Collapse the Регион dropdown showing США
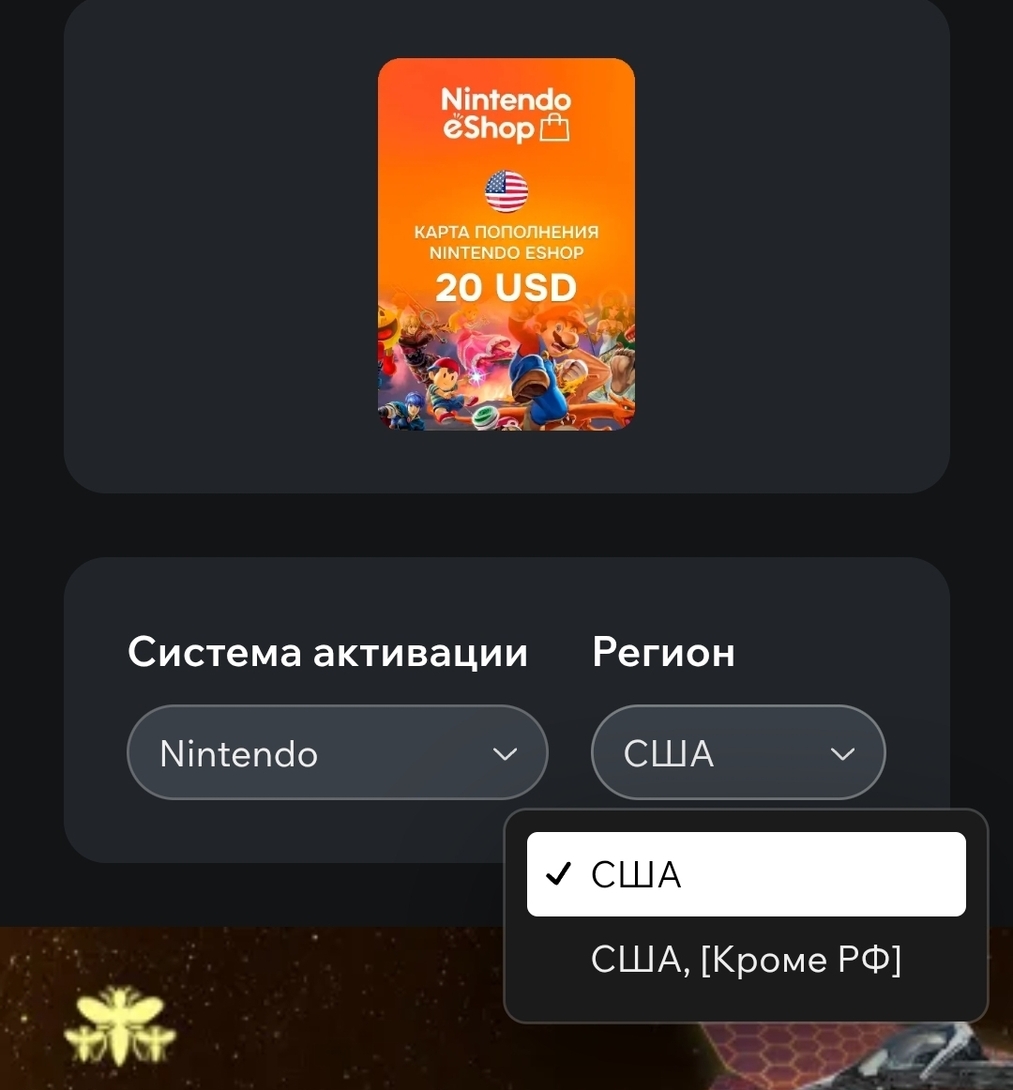Image resolution: width=1013 pixels, height=1090 pixels. coord(738,753)
